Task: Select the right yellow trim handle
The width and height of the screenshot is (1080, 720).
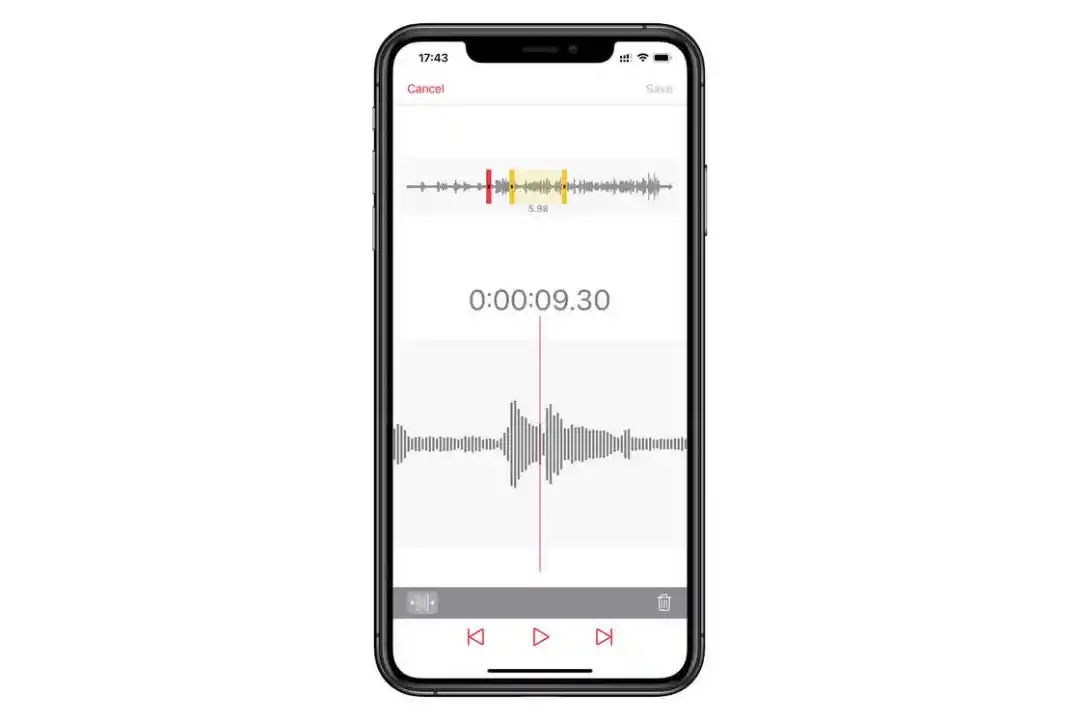Action: tap(564, 186)
